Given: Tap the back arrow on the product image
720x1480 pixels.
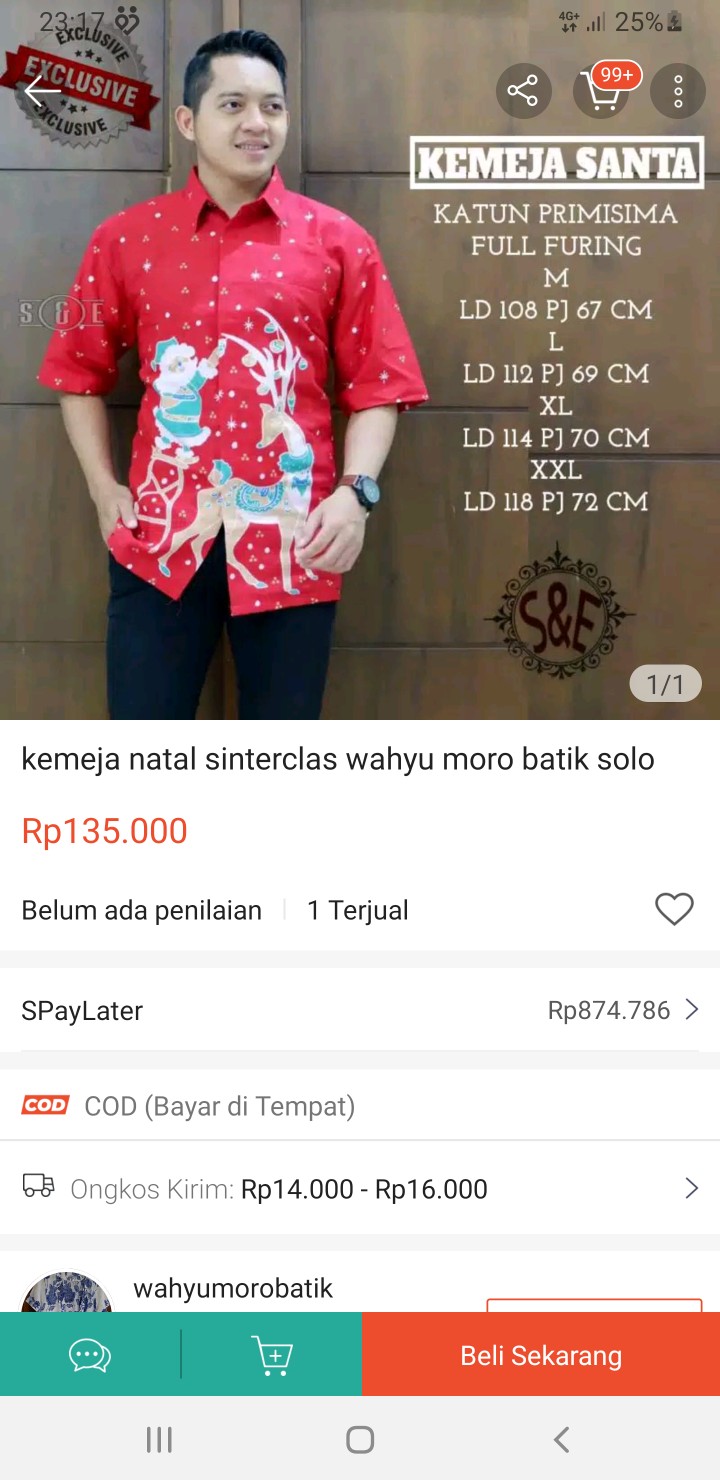Looking at the screenshot, I should (42, 91).
